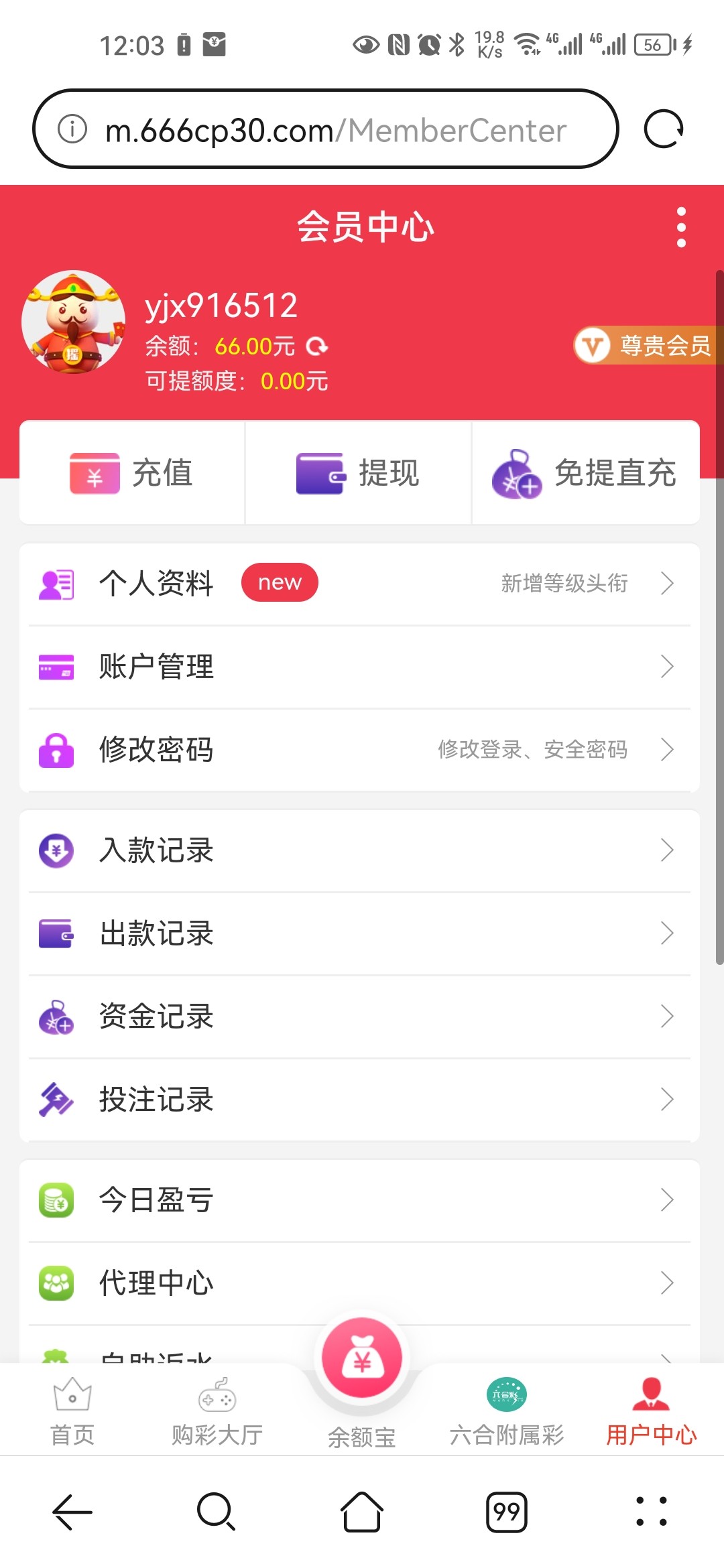Click the red new badge on 个人资料
Viewport: 724px width, 1568px height.
click(x=280, y=582)
